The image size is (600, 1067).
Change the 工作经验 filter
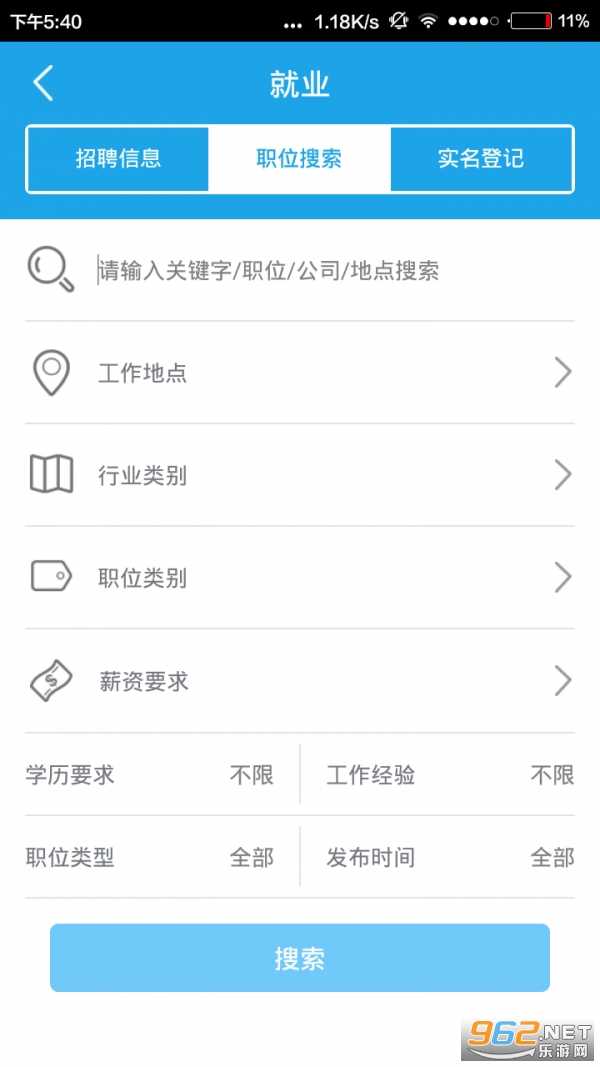(x=450, y=775)
